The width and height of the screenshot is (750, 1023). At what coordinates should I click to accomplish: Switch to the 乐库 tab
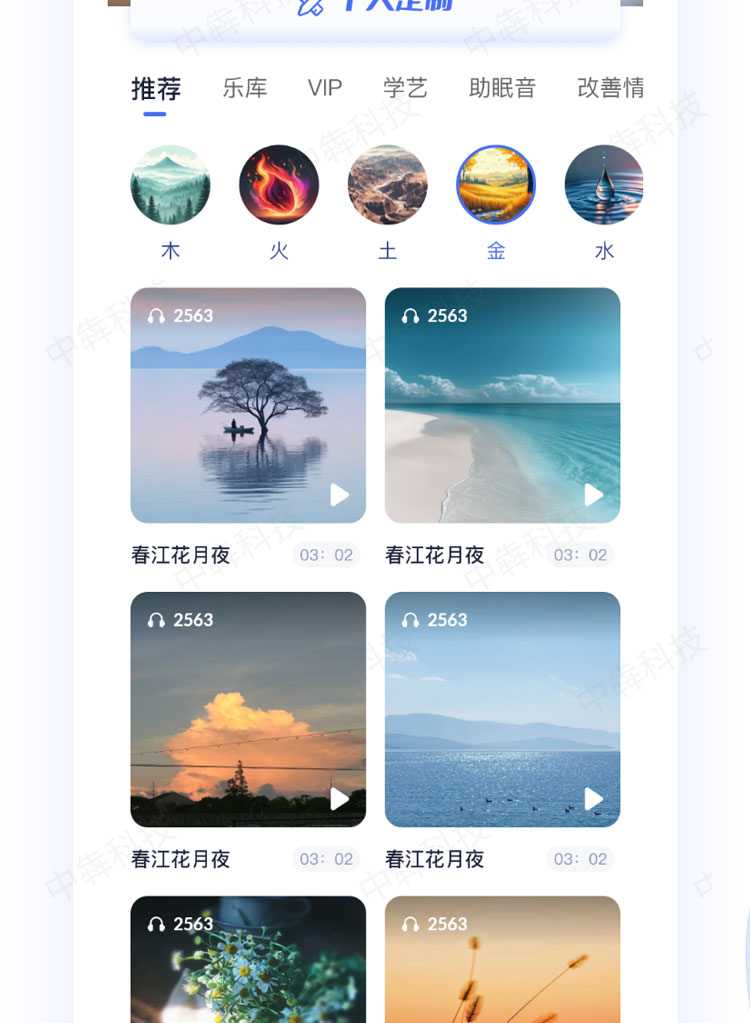point(245,88)
